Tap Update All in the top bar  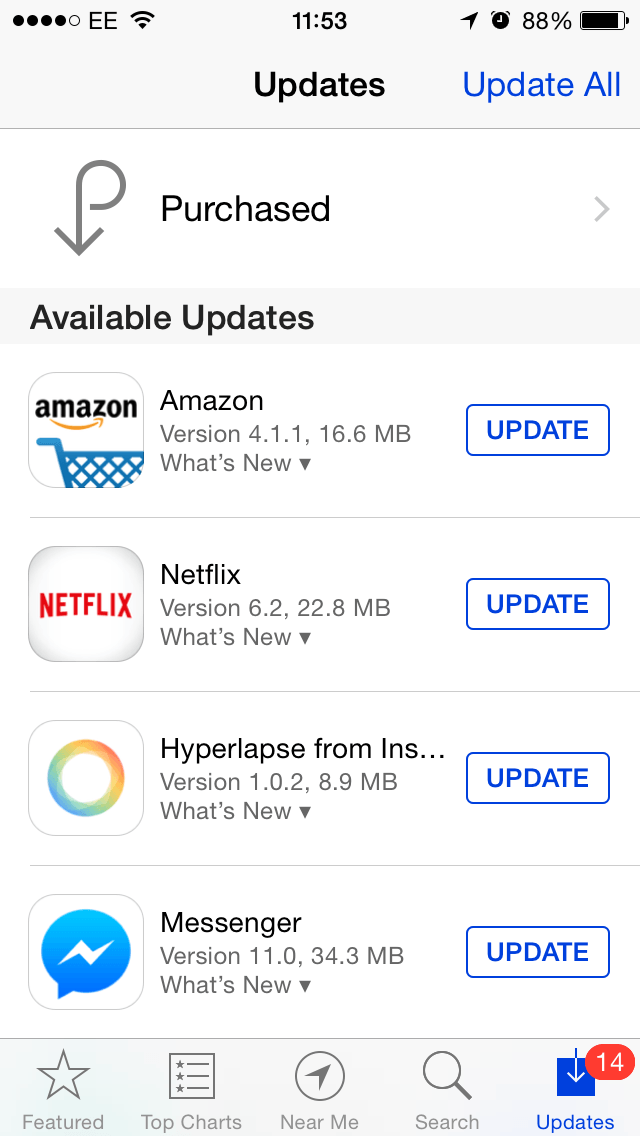[x=541, y=85]
